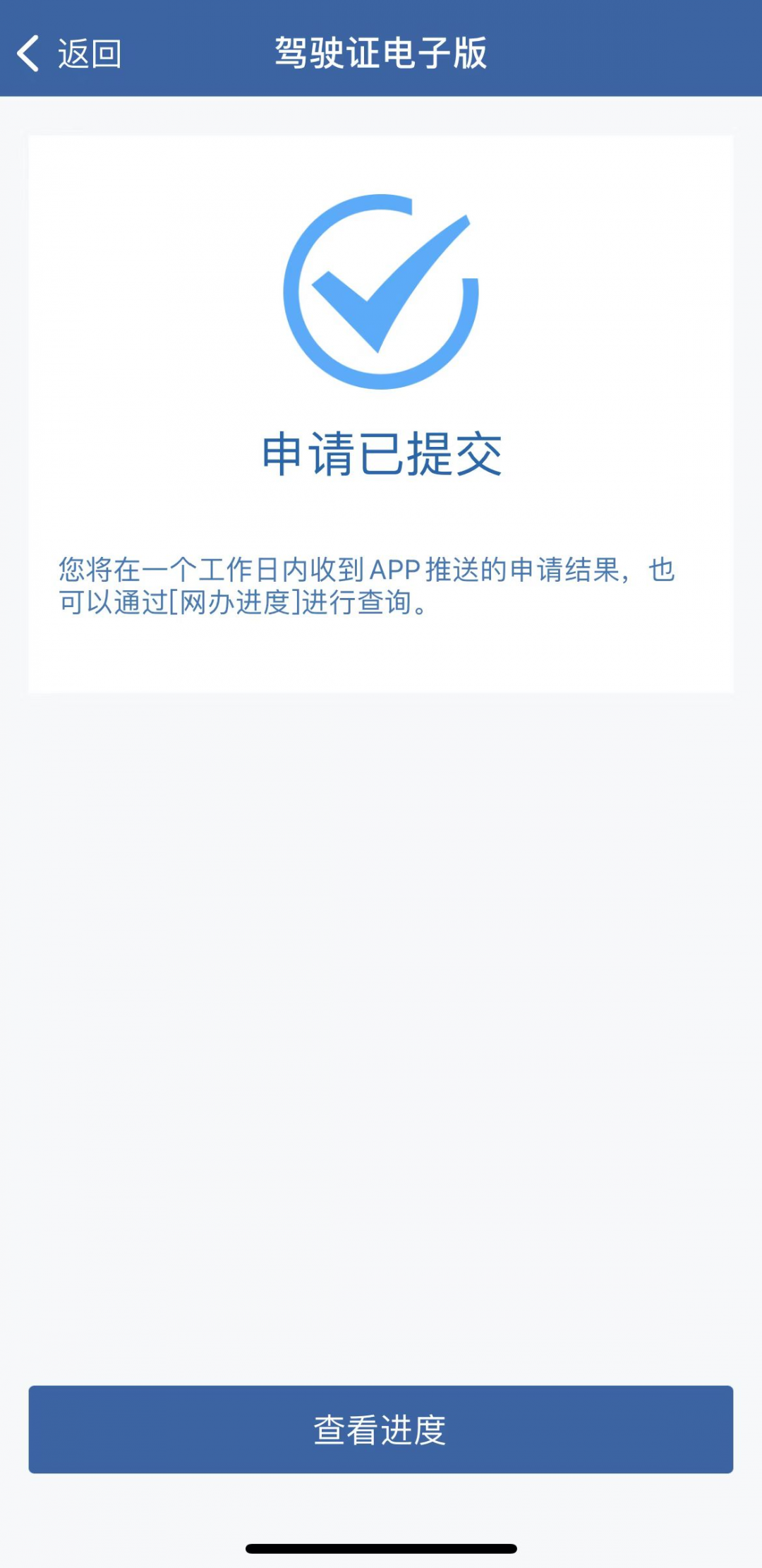
Task: Tap the 查看进度 button
Action: click(x=380, y=1429)
